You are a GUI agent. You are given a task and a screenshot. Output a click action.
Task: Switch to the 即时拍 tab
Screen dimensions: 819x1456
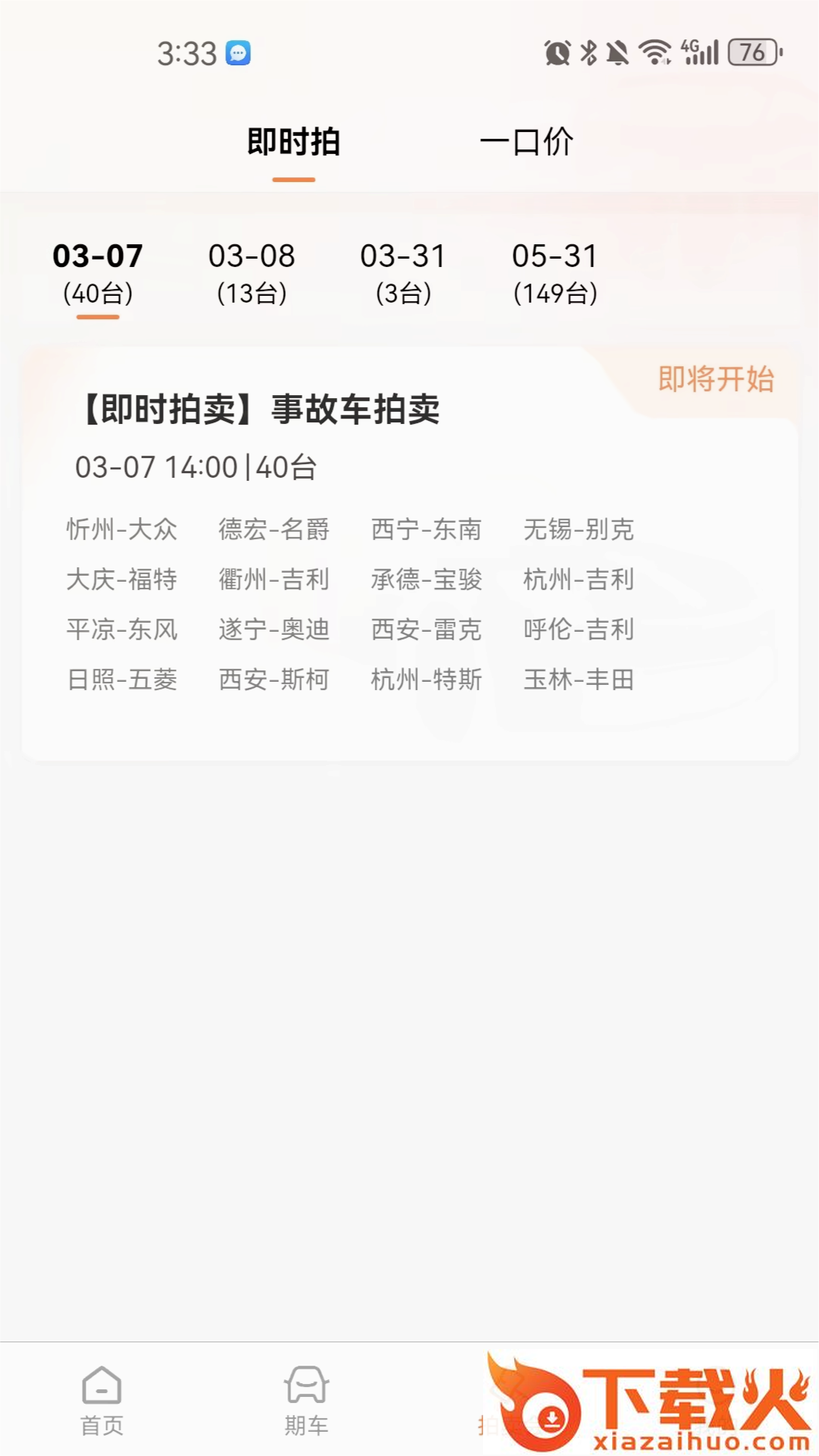(x=293, y=143)
